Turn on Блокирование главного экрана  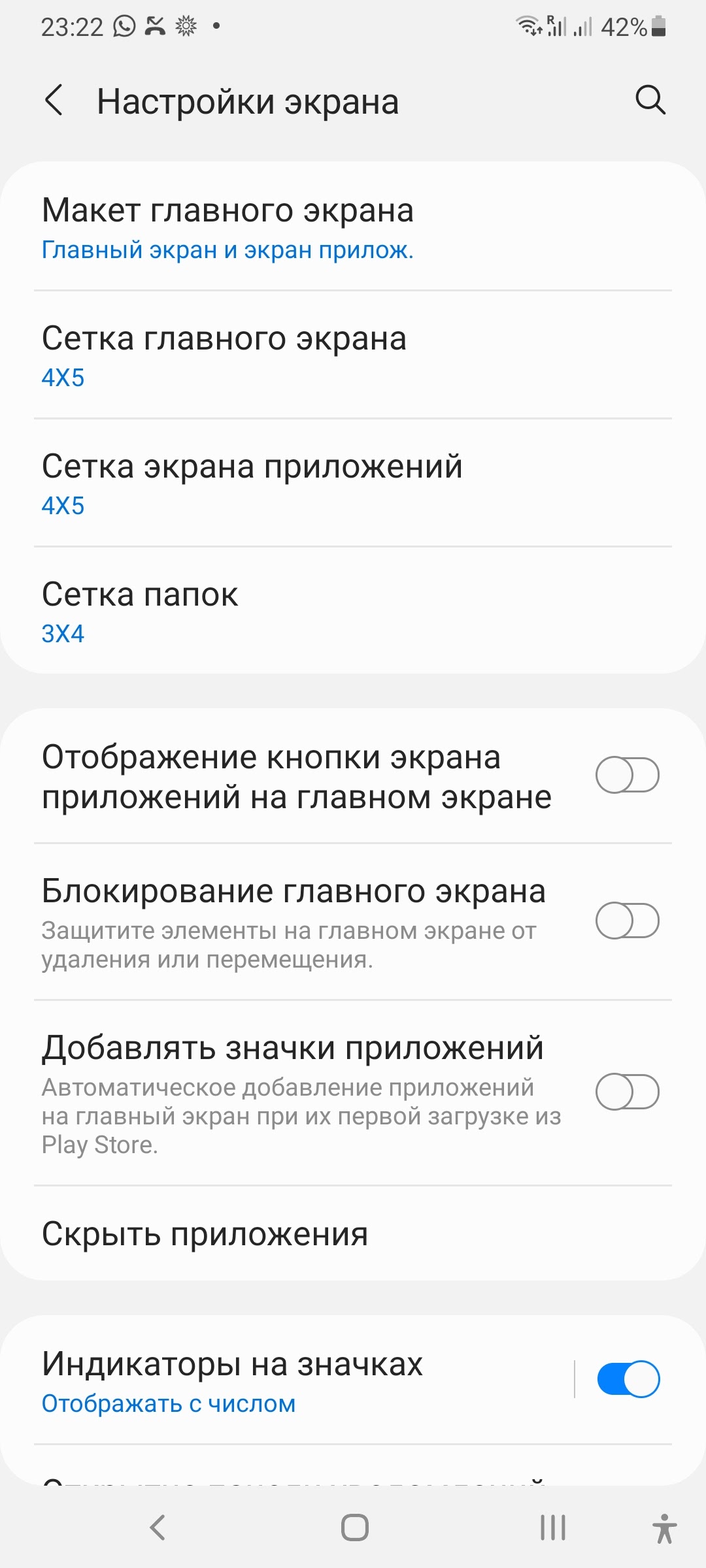pyautogui.click(x=627, y=921)
